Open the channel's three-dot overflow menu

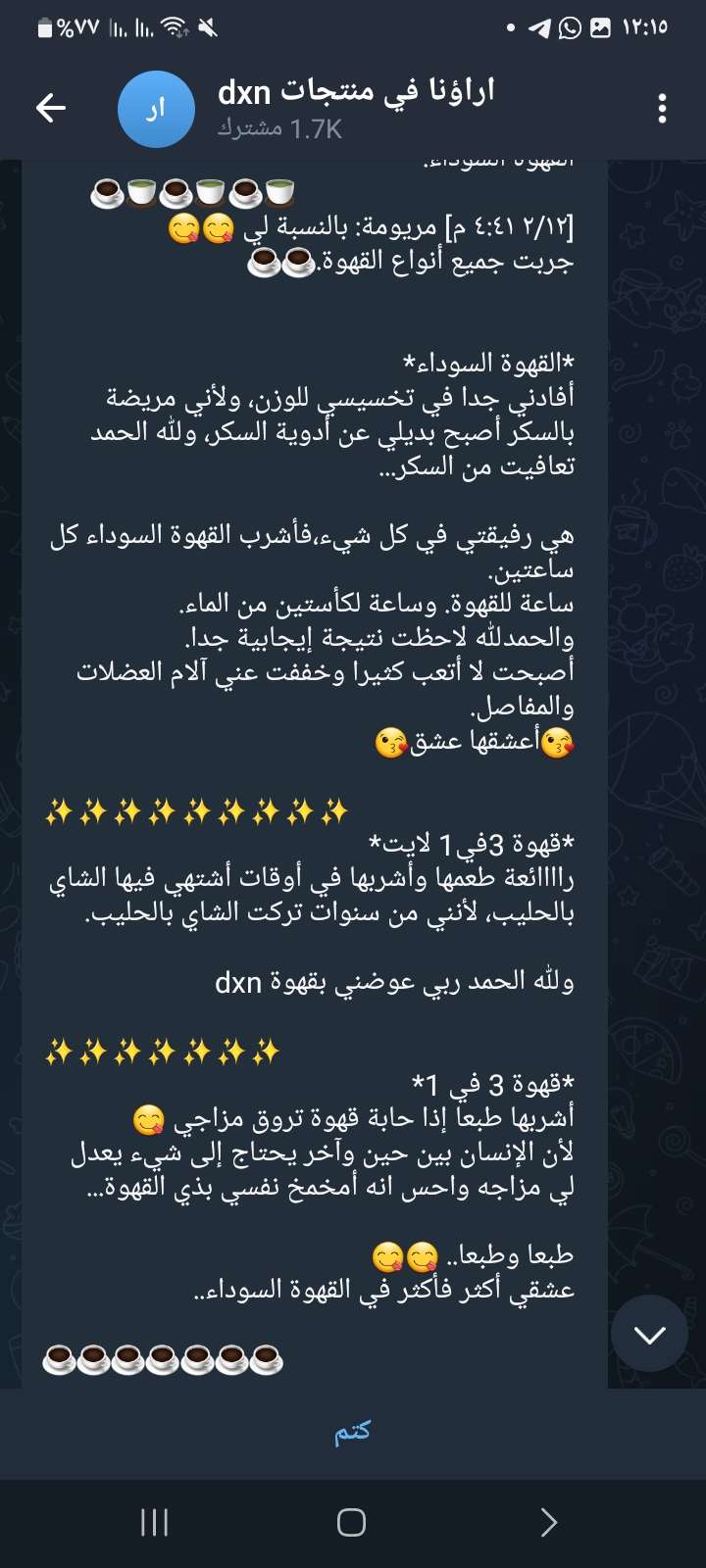[x=663, y=108]
